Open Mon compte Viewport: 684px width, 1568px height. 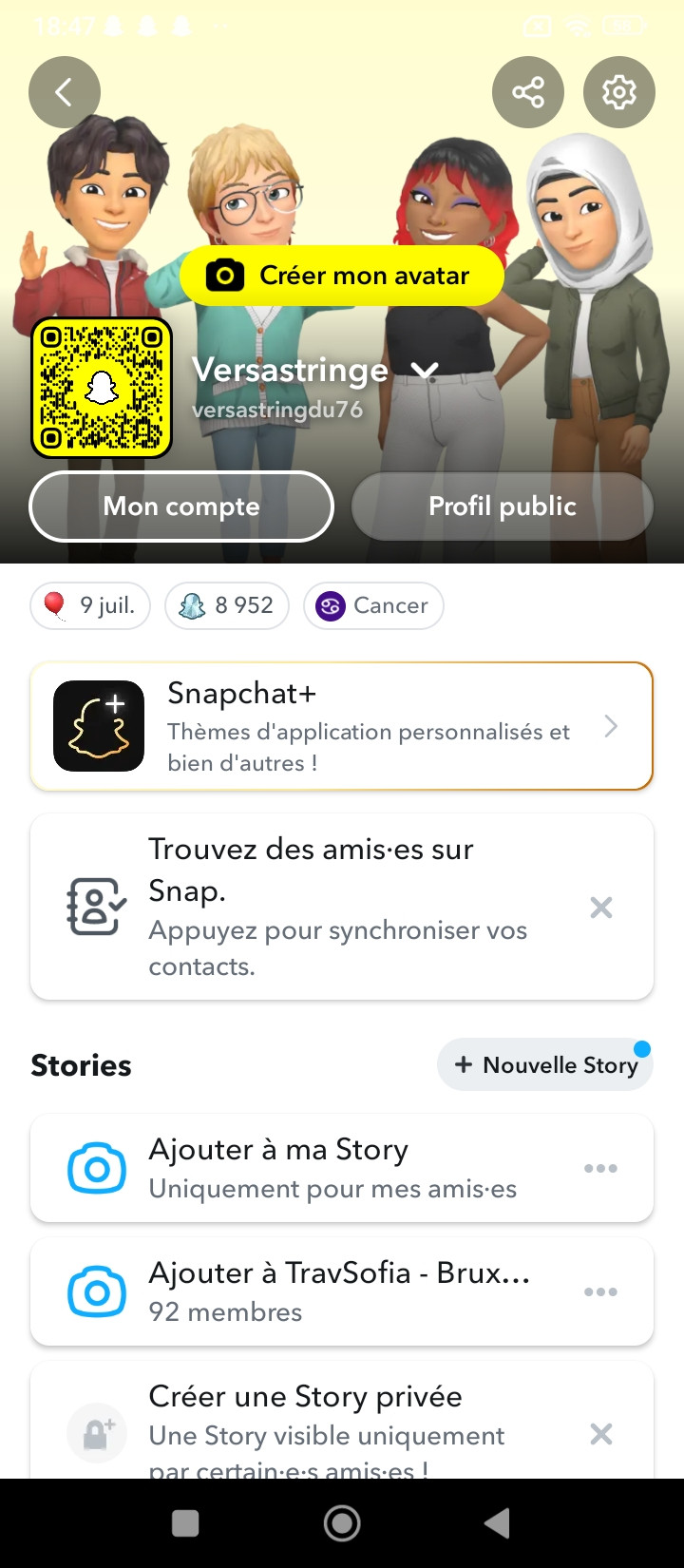click(181, 507)
